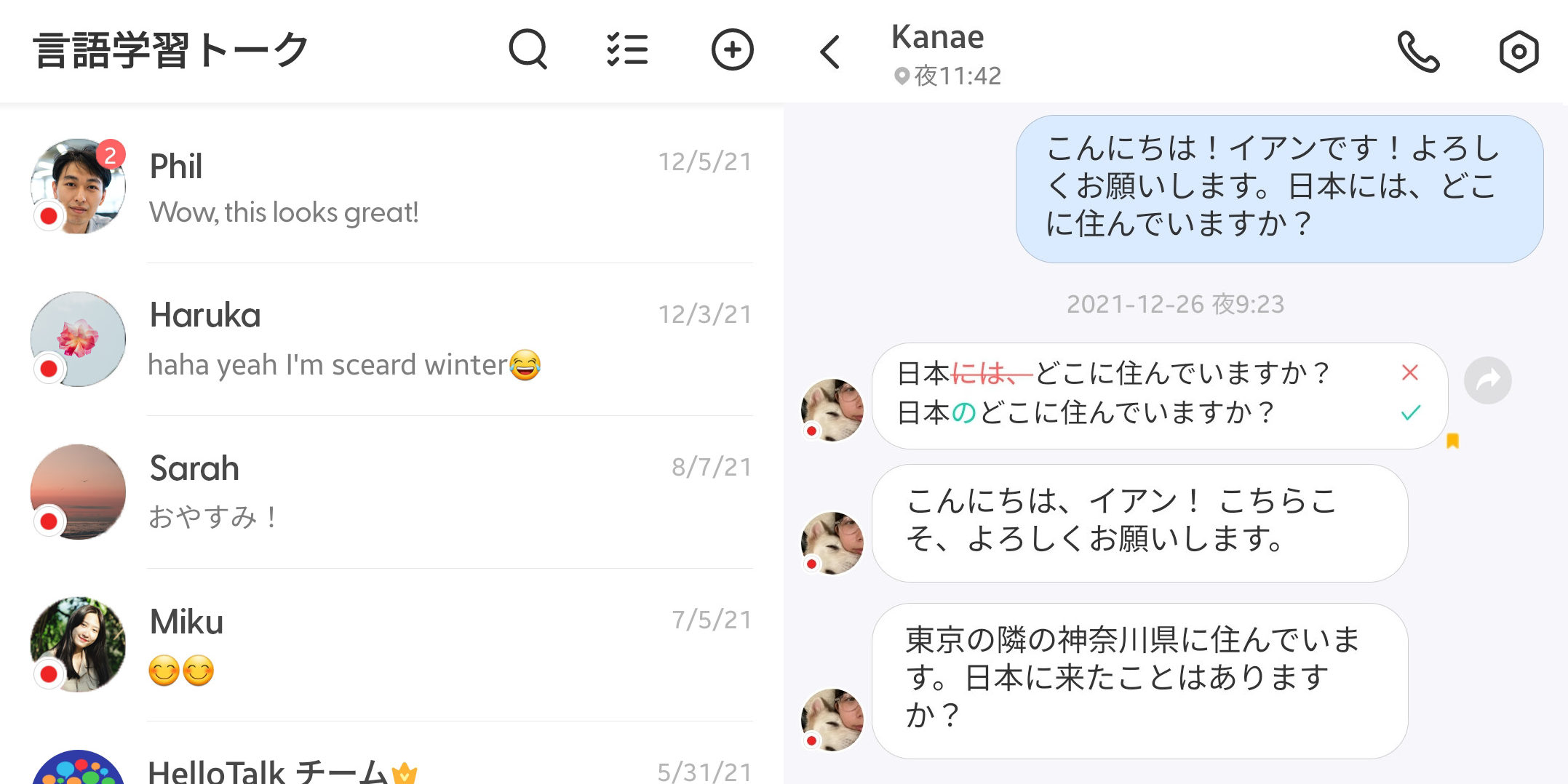Start a new chat with plus icon
1568x784 pixels.
coord(732,50)
